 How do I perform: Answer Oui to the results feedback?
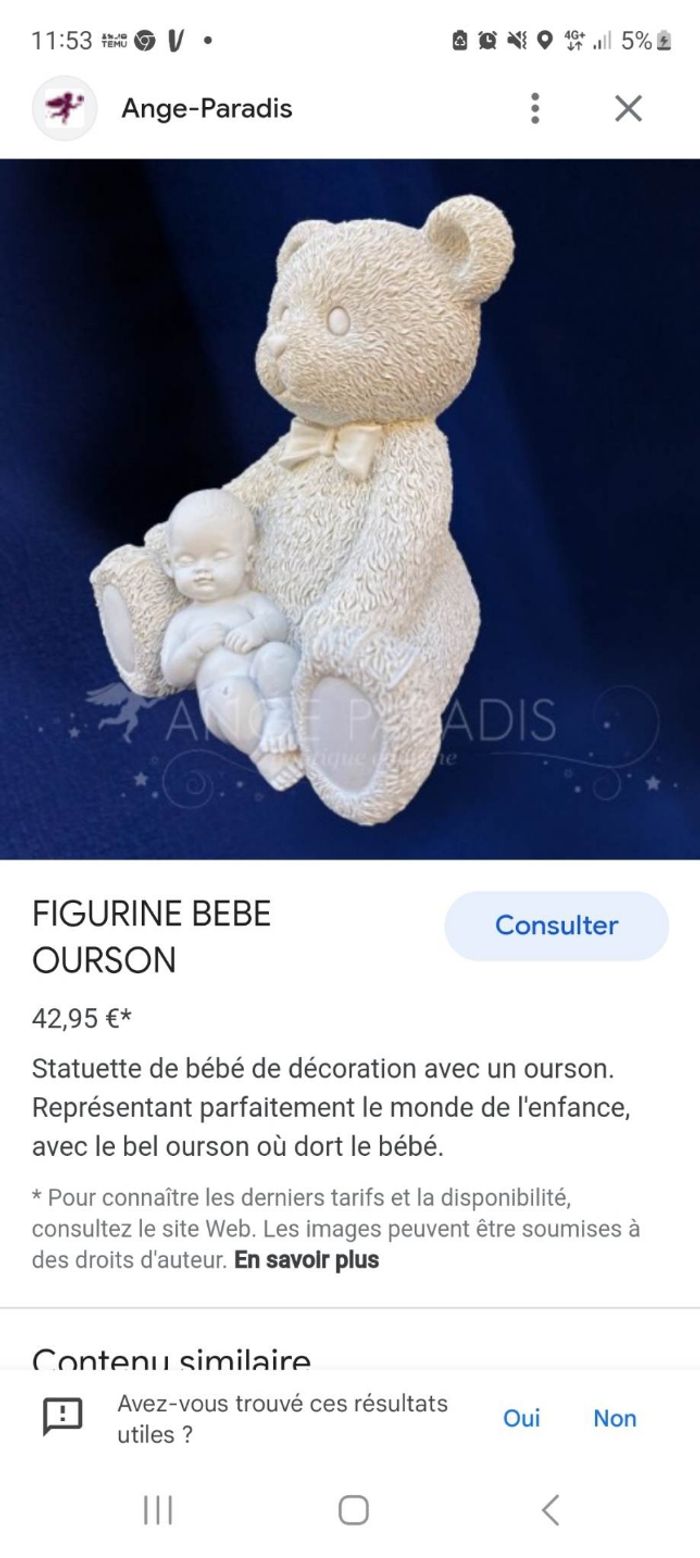(521, 1418)
